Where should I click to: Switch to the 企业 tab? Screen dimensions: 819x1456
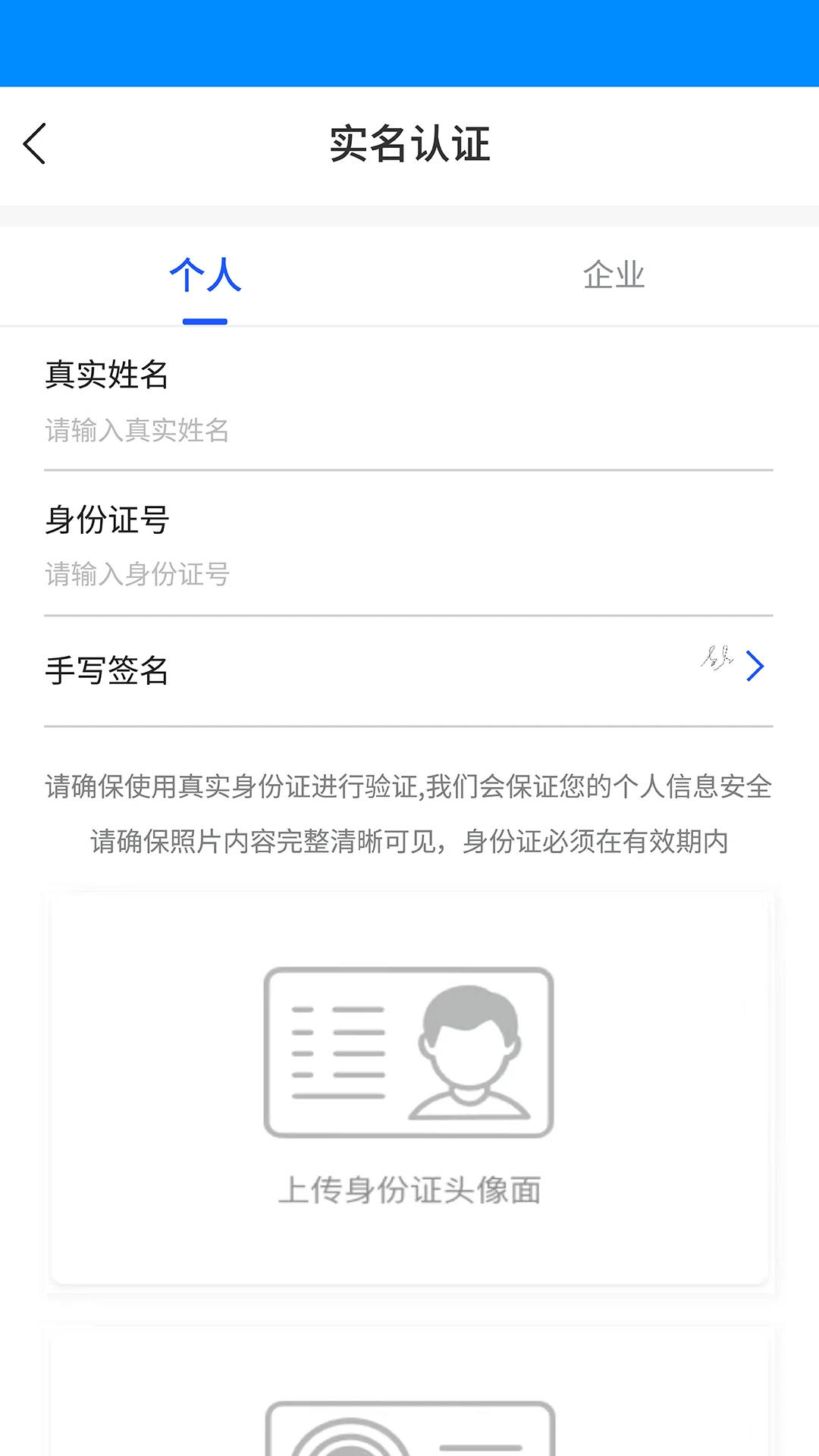pyautogui.click(x=613, y=275)
